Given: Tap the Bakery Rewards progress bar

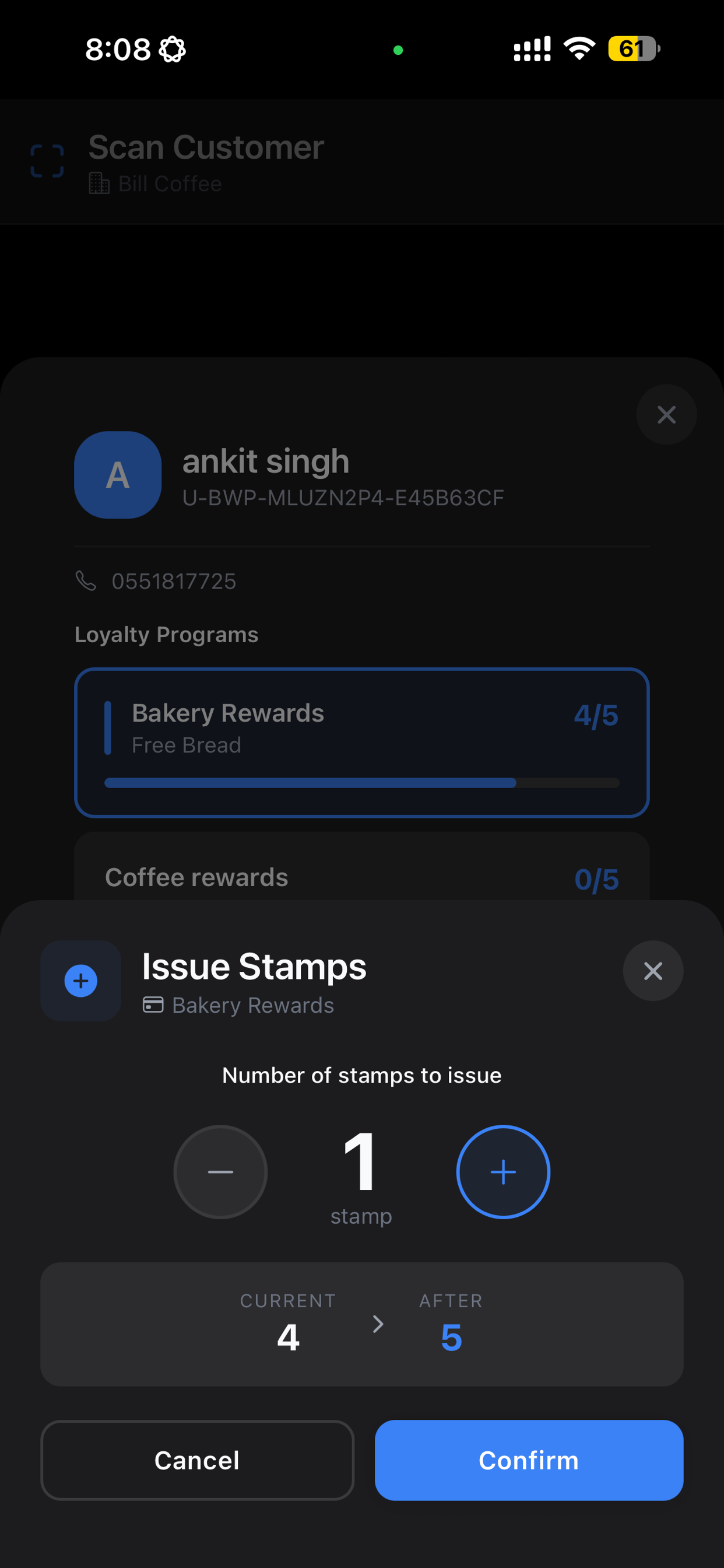Looking at the screenshot, I should [x=362, y=783].
